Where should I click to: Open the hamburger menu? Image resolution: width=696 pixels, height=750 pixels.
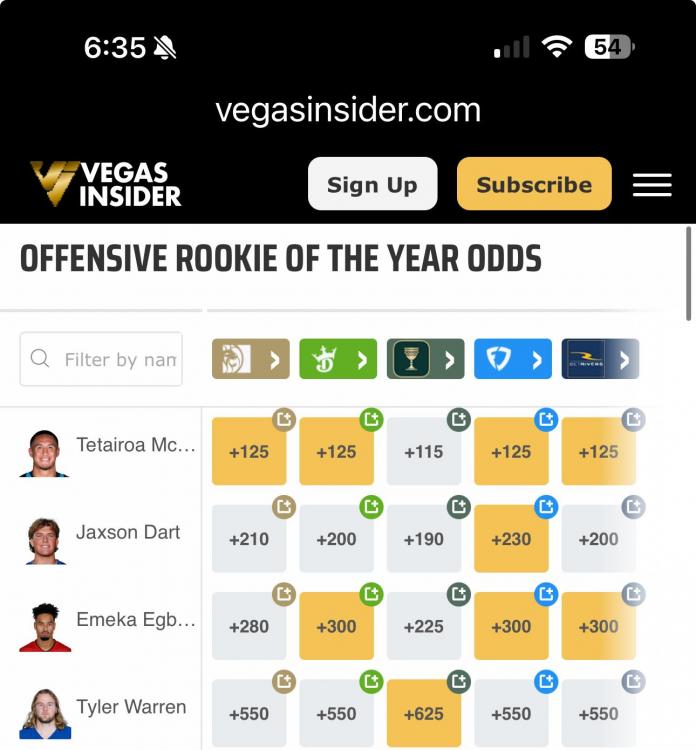(x=652, y=185)
